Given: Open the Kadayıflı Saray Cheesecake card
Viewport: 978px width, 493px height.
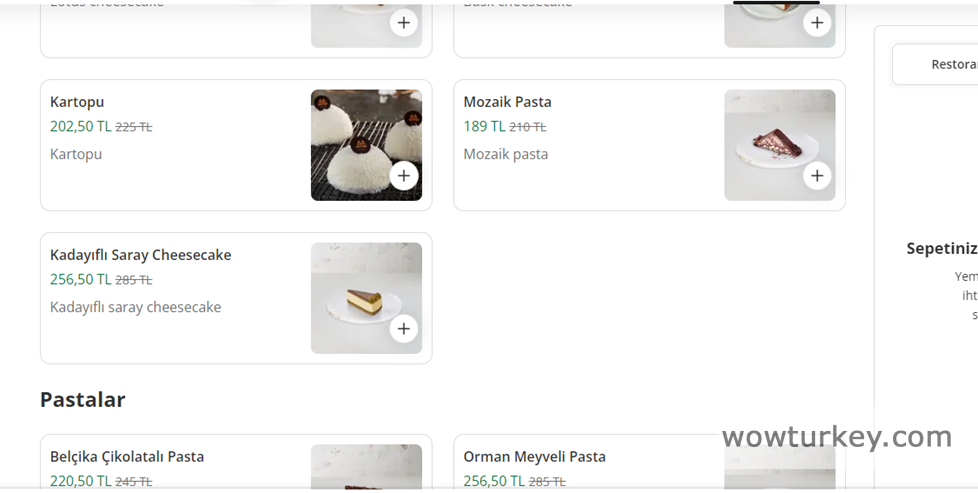Looking at the screenshot, I should pos(140,255).
